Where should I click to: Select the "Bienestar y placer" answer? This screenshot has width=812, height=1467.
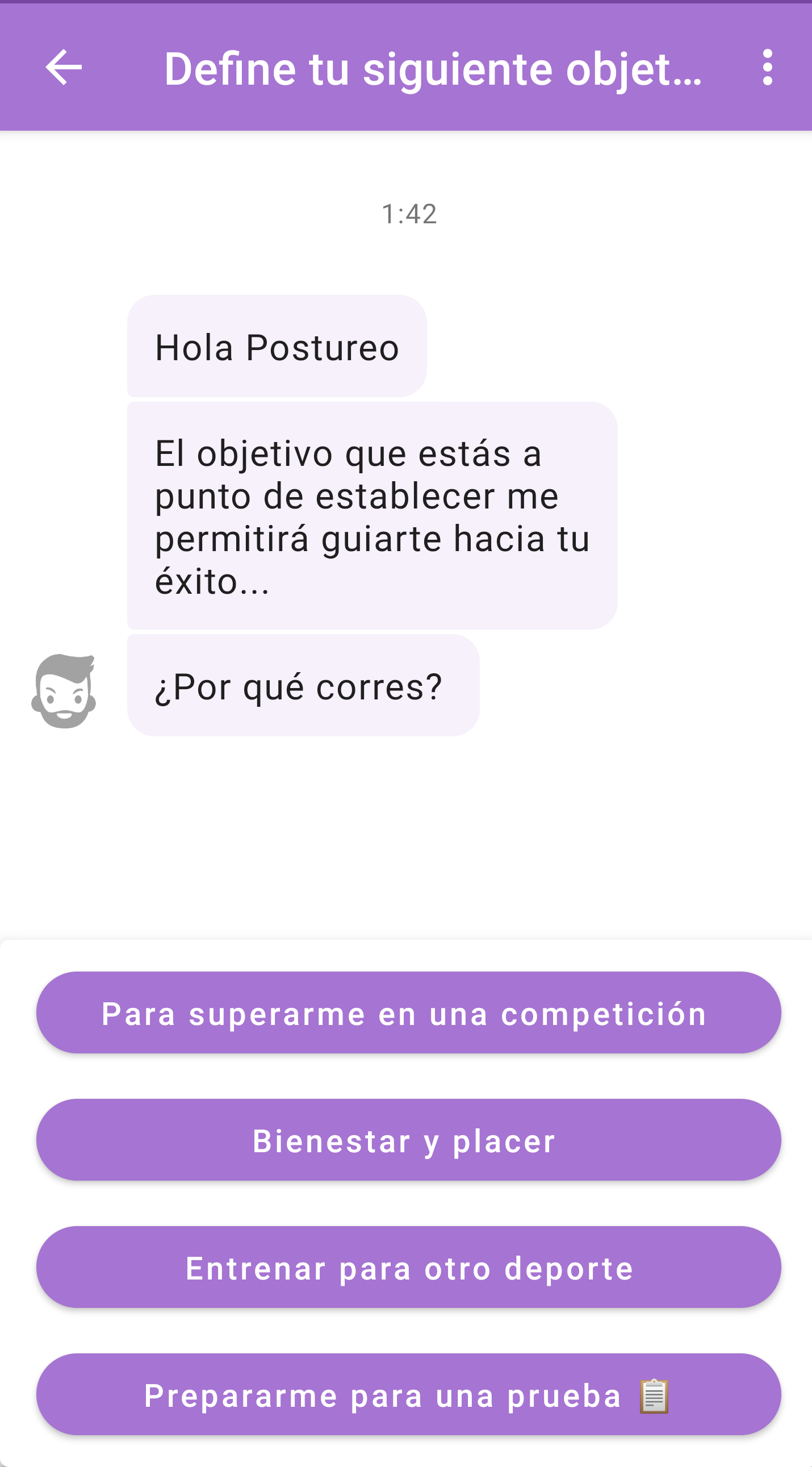tap(408, 1140)
